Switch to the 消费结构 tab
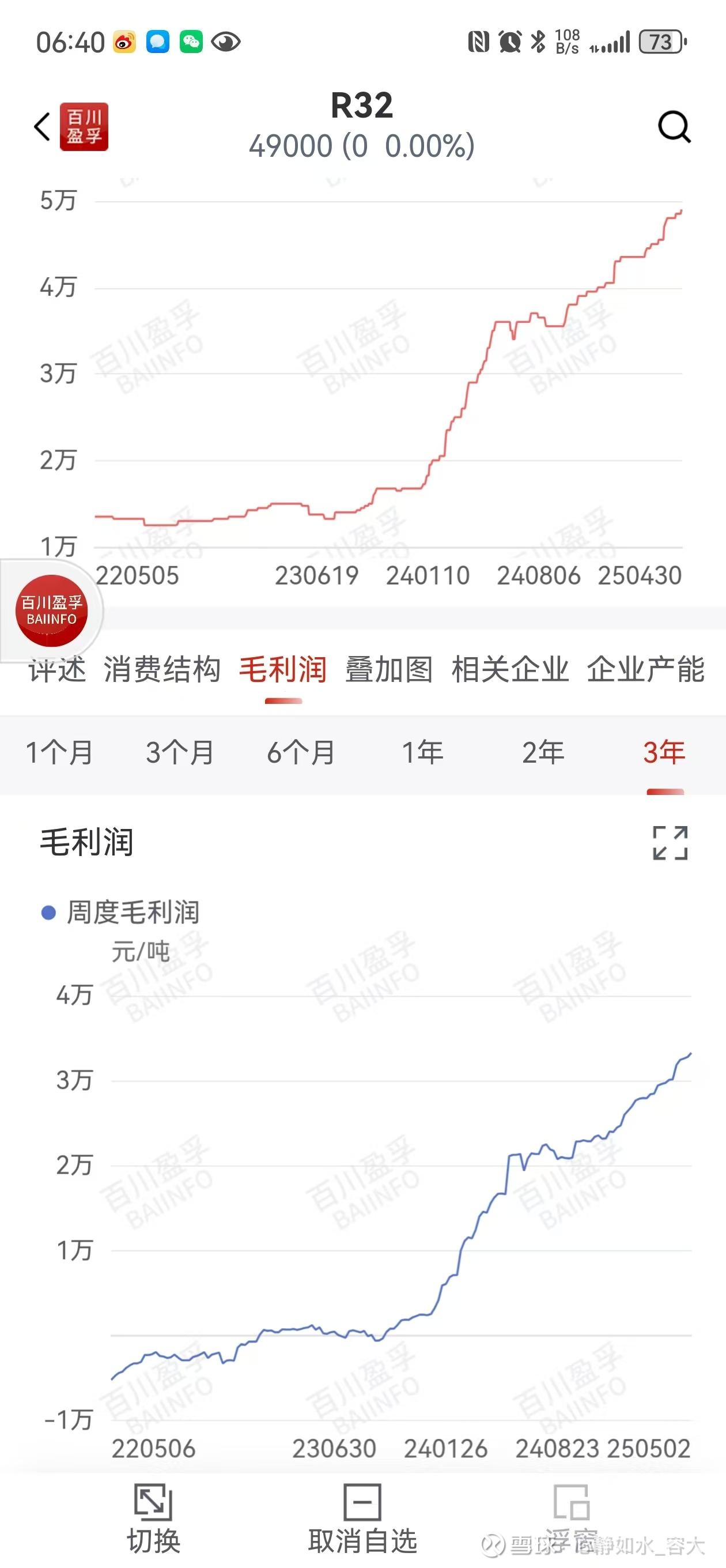This screenshot has height=1568, width=726. click(x=162, y=669)
